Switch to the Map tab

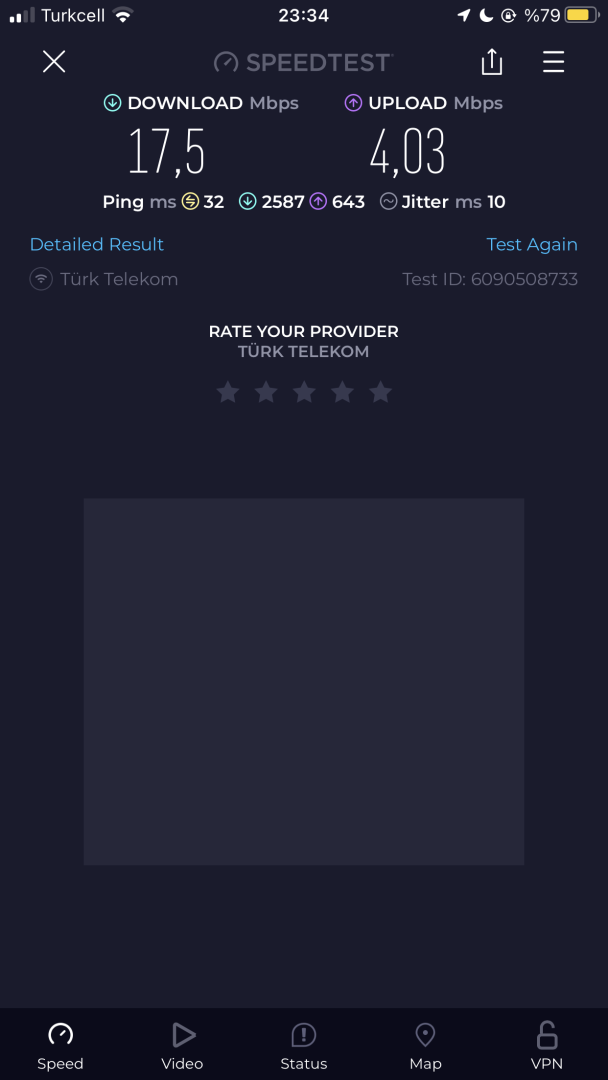tap(425, 1045)
